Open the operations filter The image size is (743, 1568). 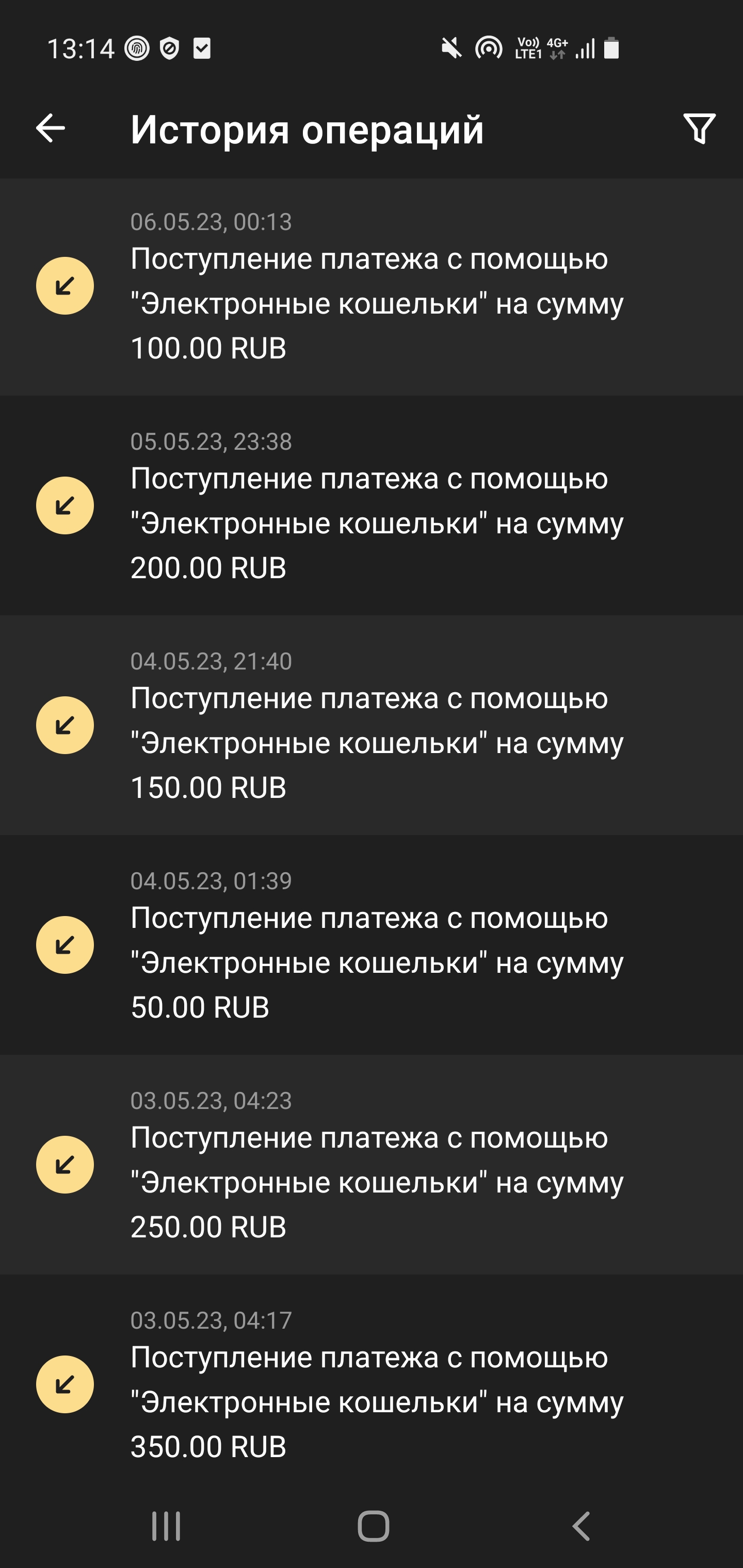(x=699, y=128)
